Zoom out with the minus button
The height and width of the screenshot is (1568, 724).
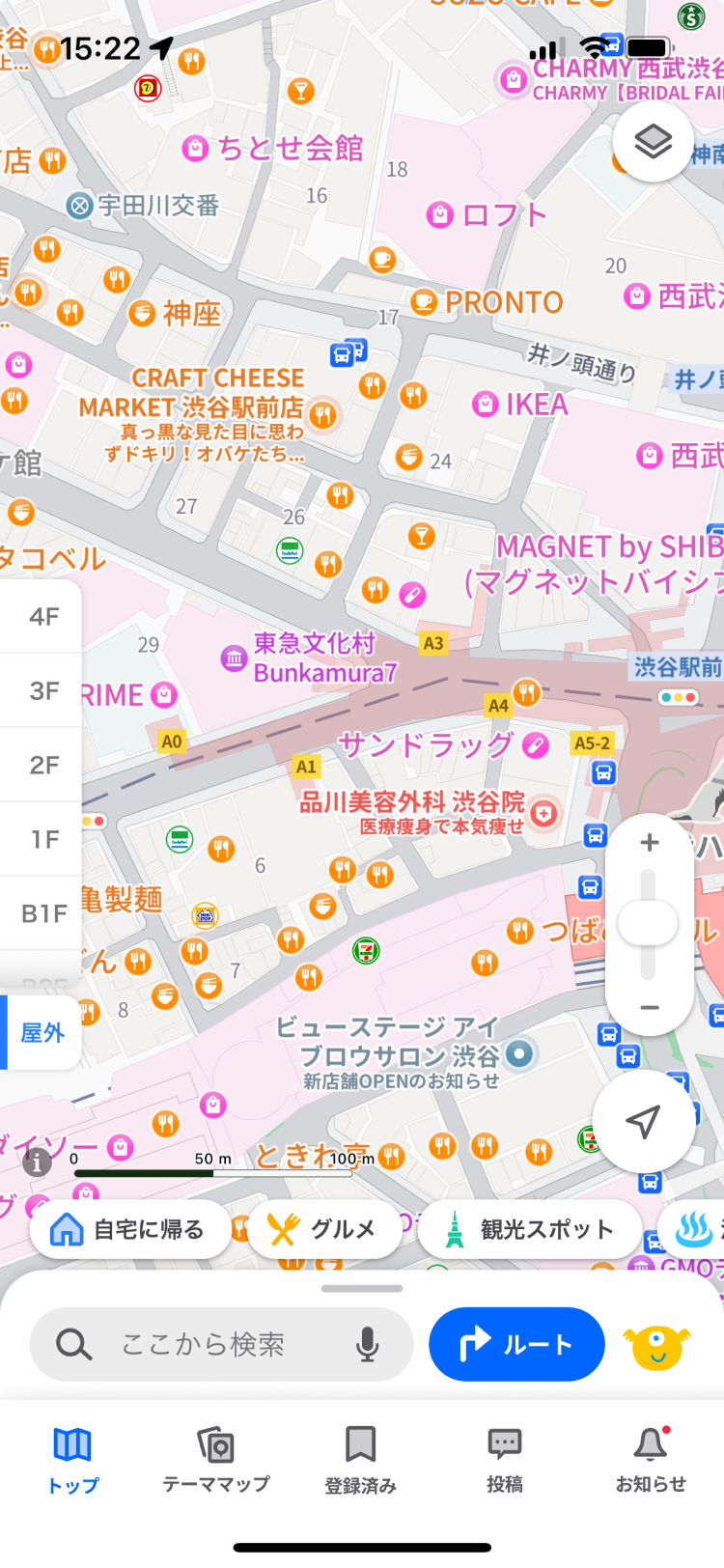click(650, 1008)
